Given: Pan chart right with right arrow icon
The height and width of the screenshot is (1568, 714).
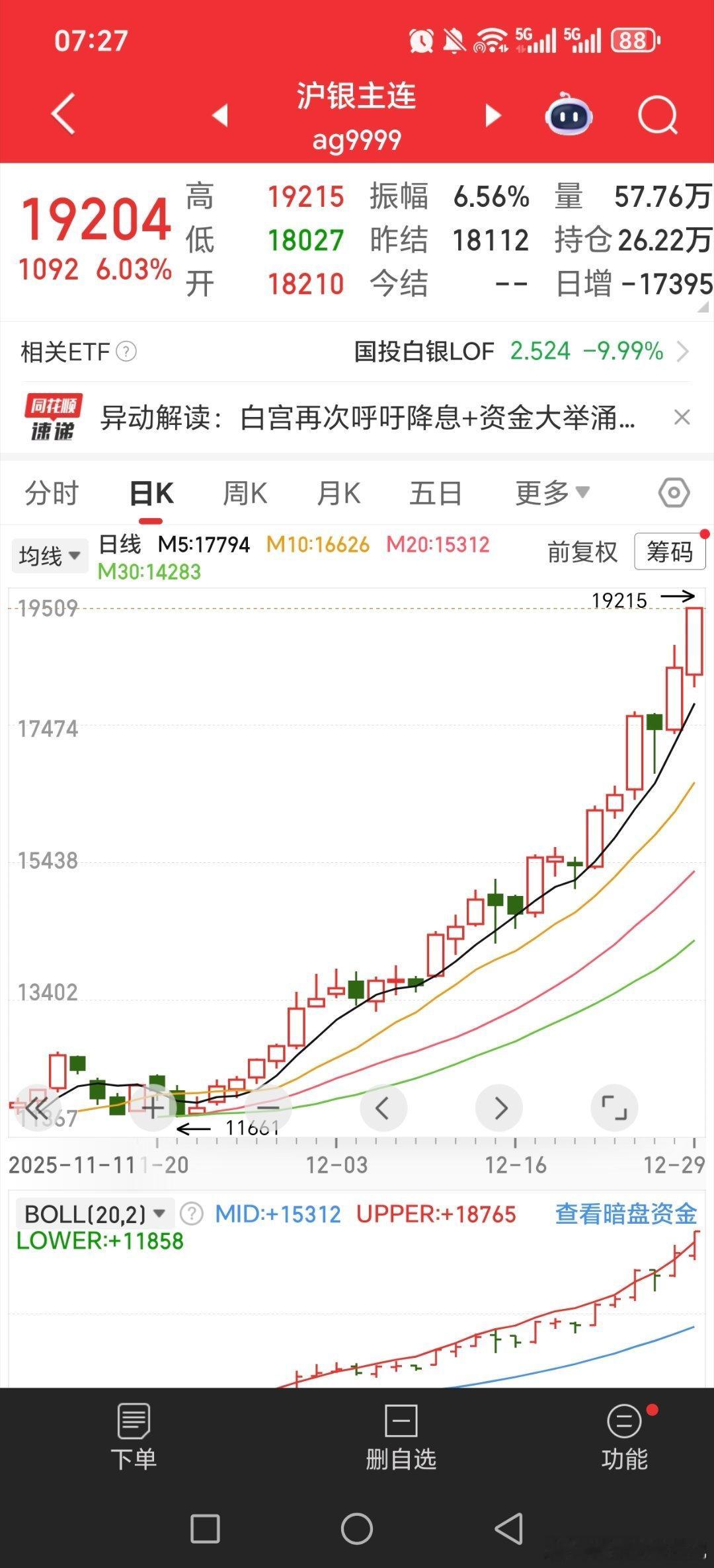Looking at the screenshot, I should pyautogui.click(x=499, y=1109).
